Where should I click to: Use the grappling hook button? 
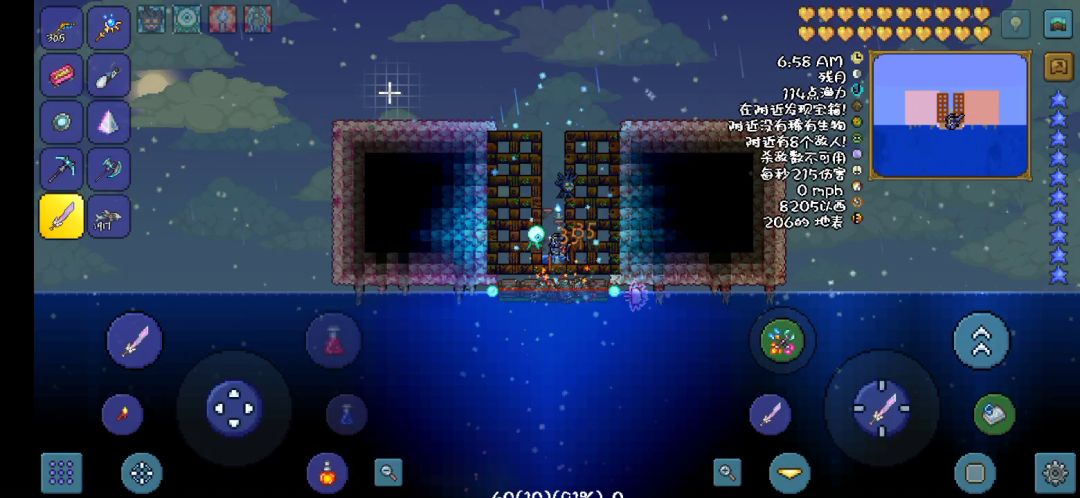tap(994, 414)
